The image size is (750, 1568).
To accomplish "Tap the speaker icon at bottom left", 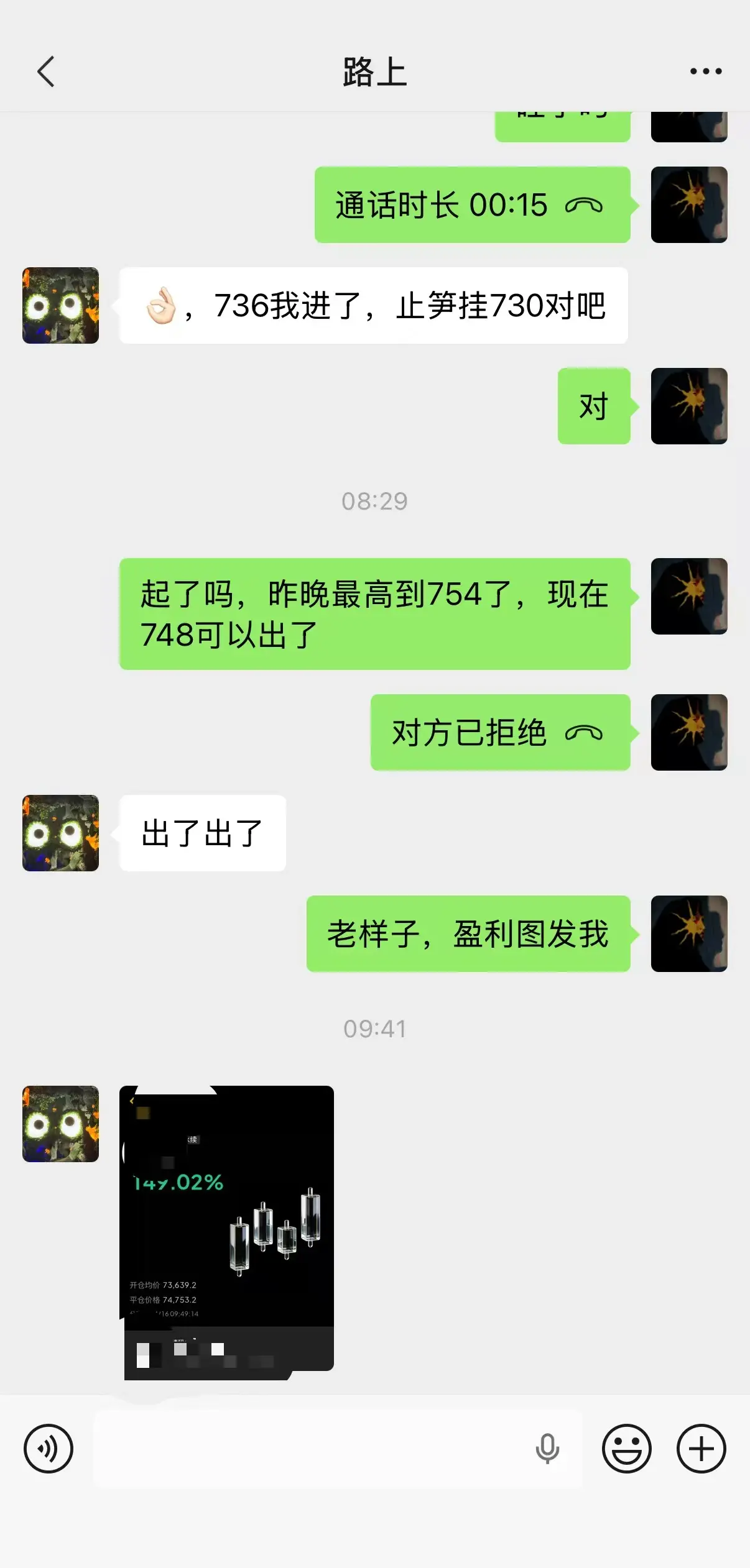I will click(x=49, y=1448).
